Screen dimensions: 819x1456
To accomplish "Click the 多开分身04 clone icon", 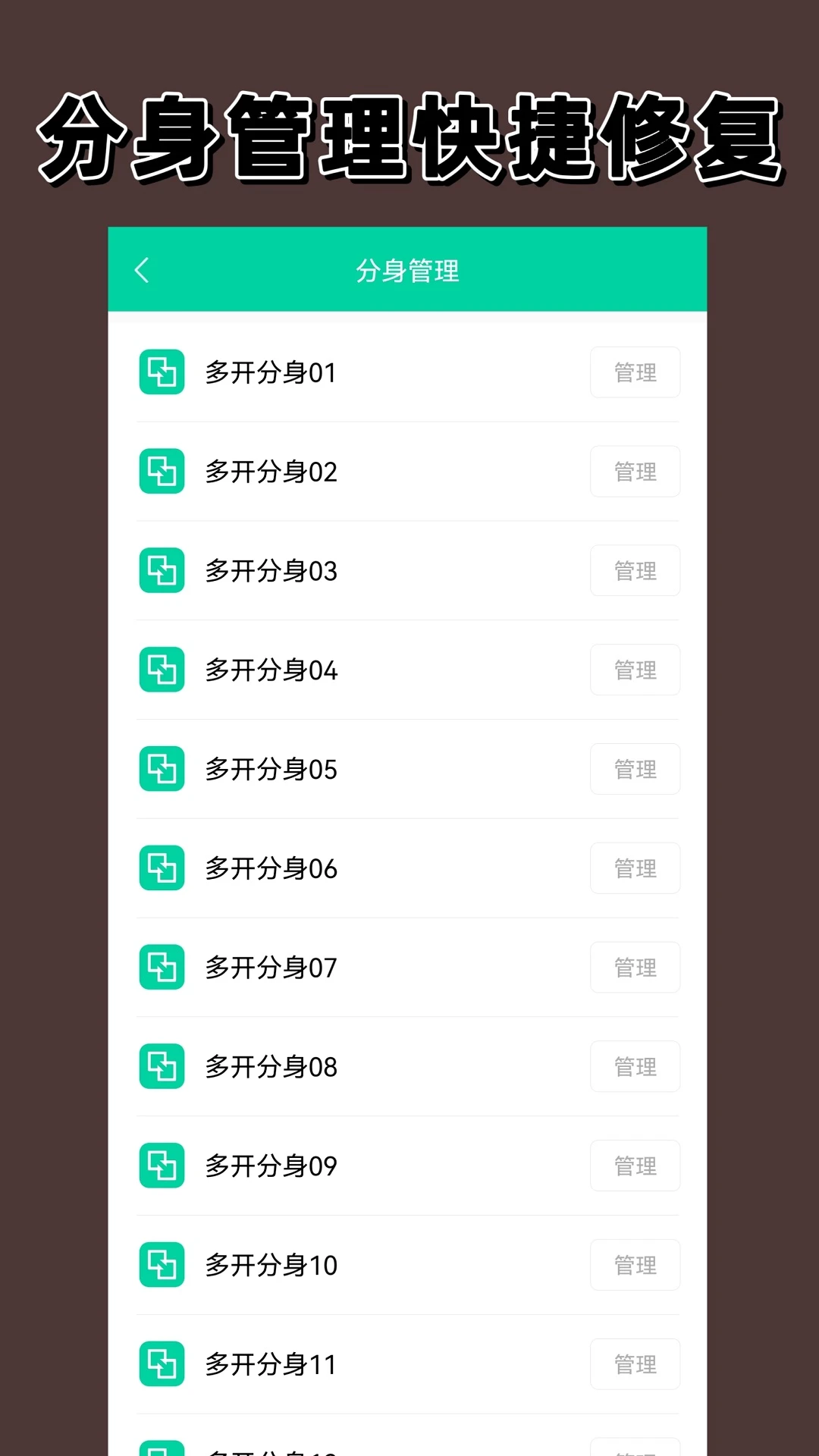I will coord(162,670).
